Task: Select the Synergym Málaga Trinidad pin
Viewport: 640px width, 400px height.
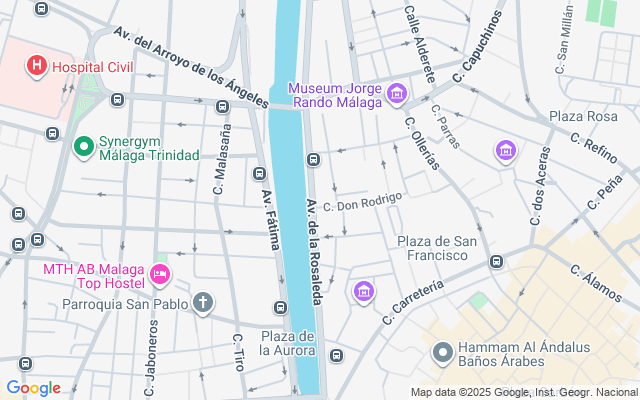Action: point(84,147)
